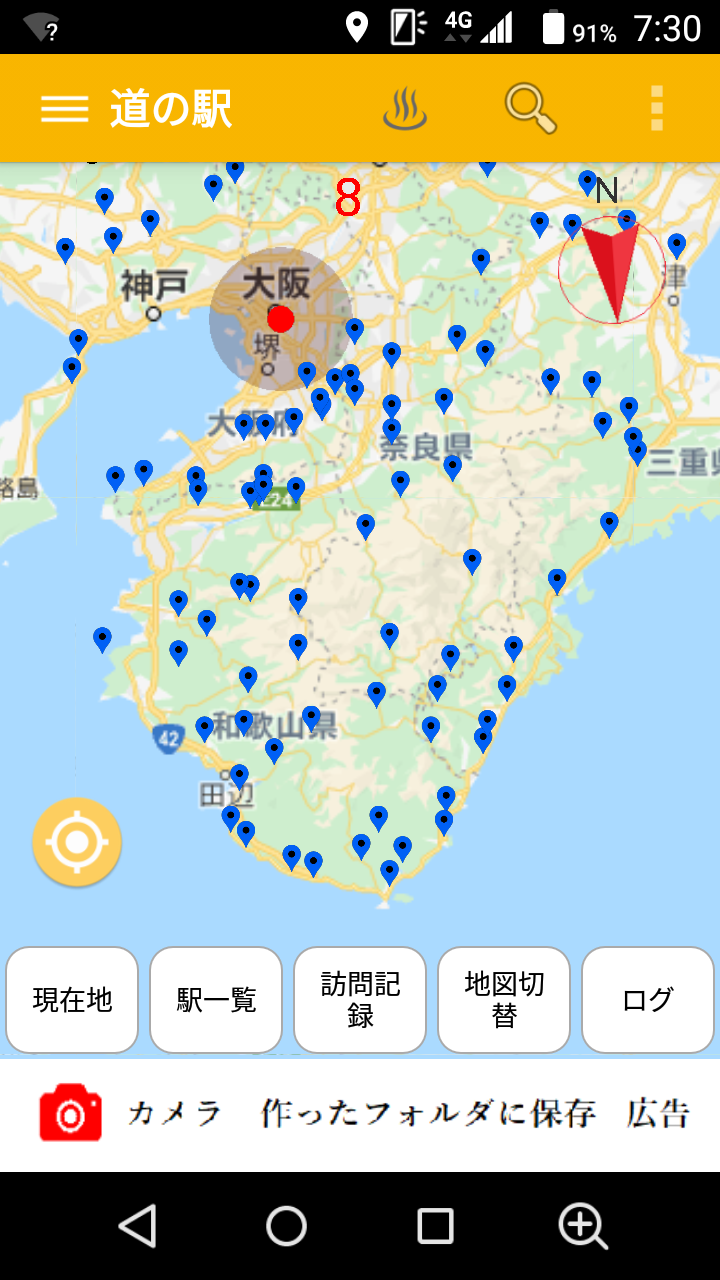Image resolution: width=720 pixels, height=1280 pixels.
Task: Tap the system home button
Action: tap(286, 1226)
